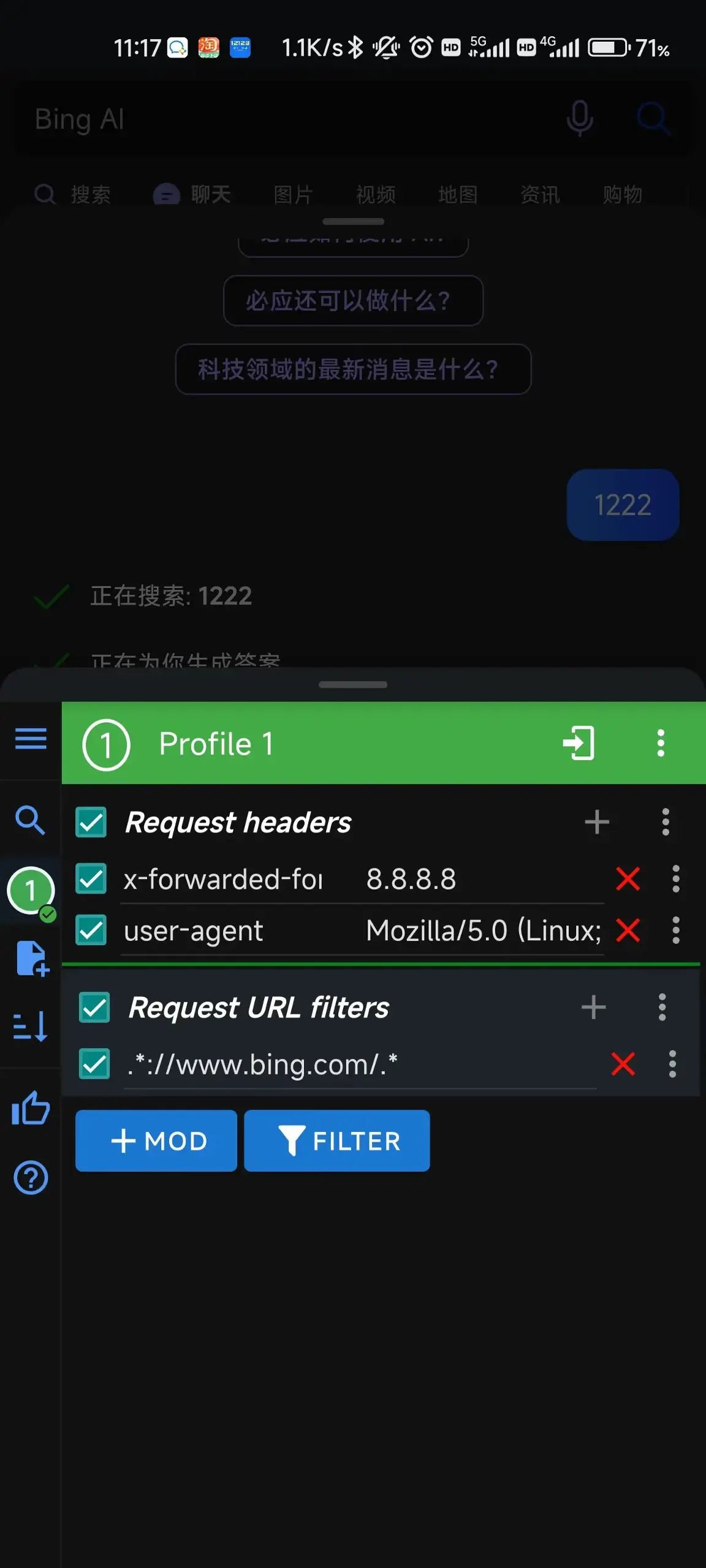This screenshot has height=1568, width=706.
Task: Tap the import profile icon
Action: tap(579, 743)
